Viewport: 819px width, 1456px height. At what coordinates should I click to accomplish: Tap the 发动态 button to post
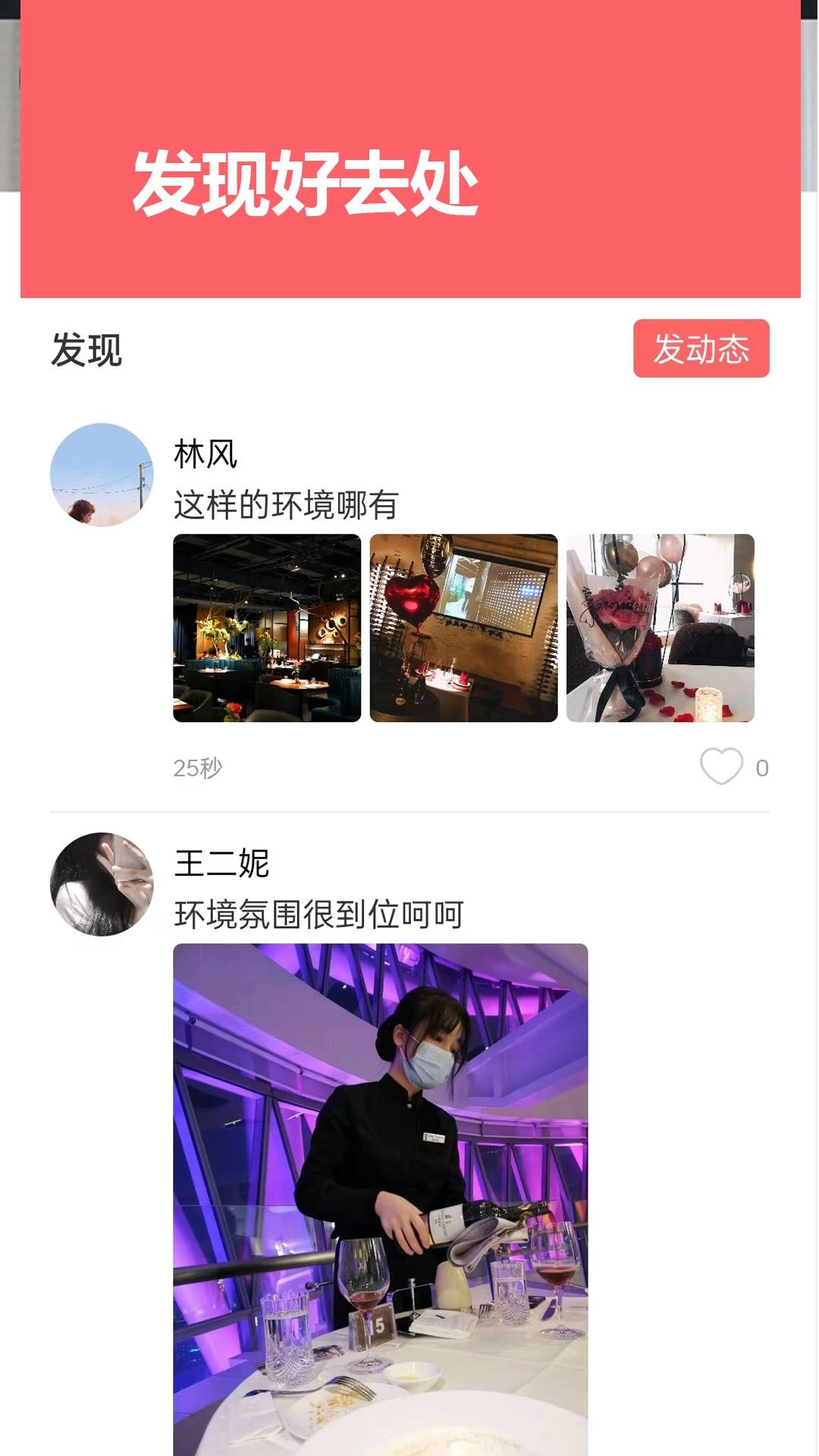[x=701, y=350]
